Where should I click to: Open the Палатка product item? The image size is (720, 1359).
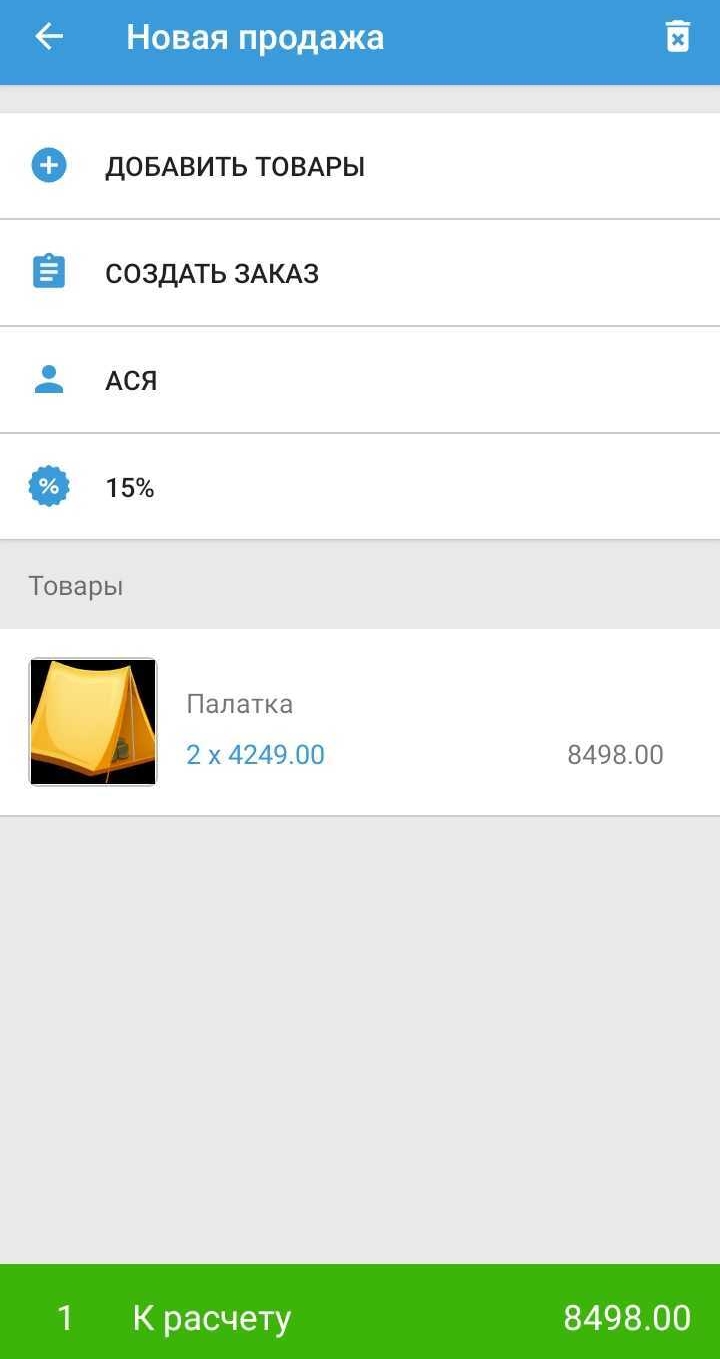[x=360, y=722]
